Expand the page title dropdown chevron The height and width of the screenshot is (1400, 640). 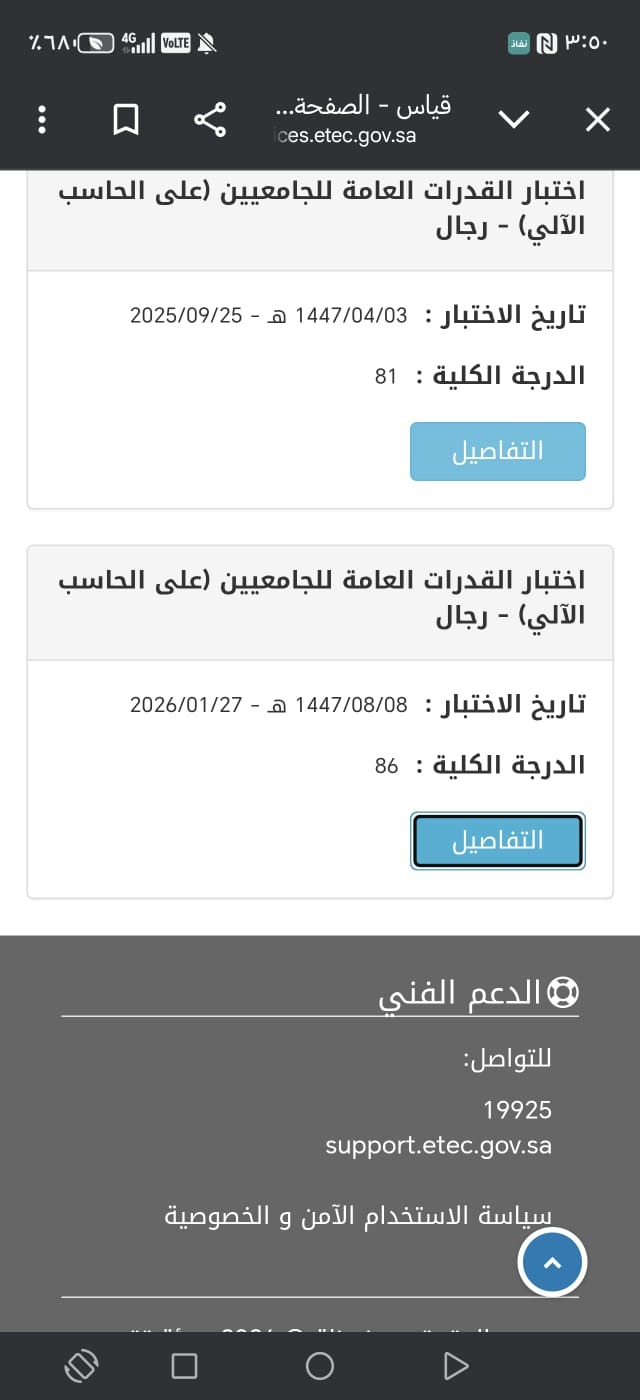pos(514,121)
